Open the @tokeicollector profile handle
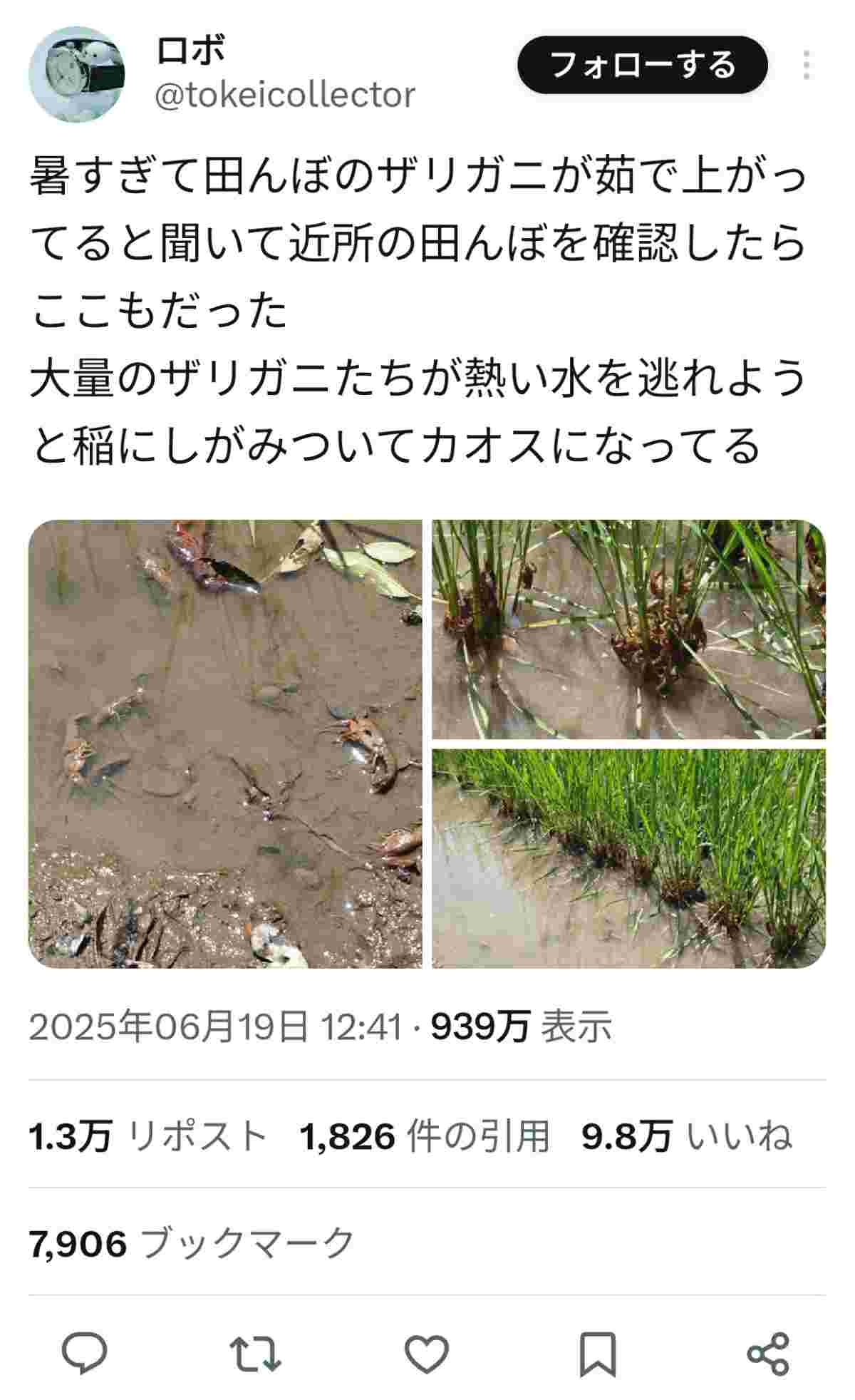This screenshot has width=855, height=1400. click(285, 95)
